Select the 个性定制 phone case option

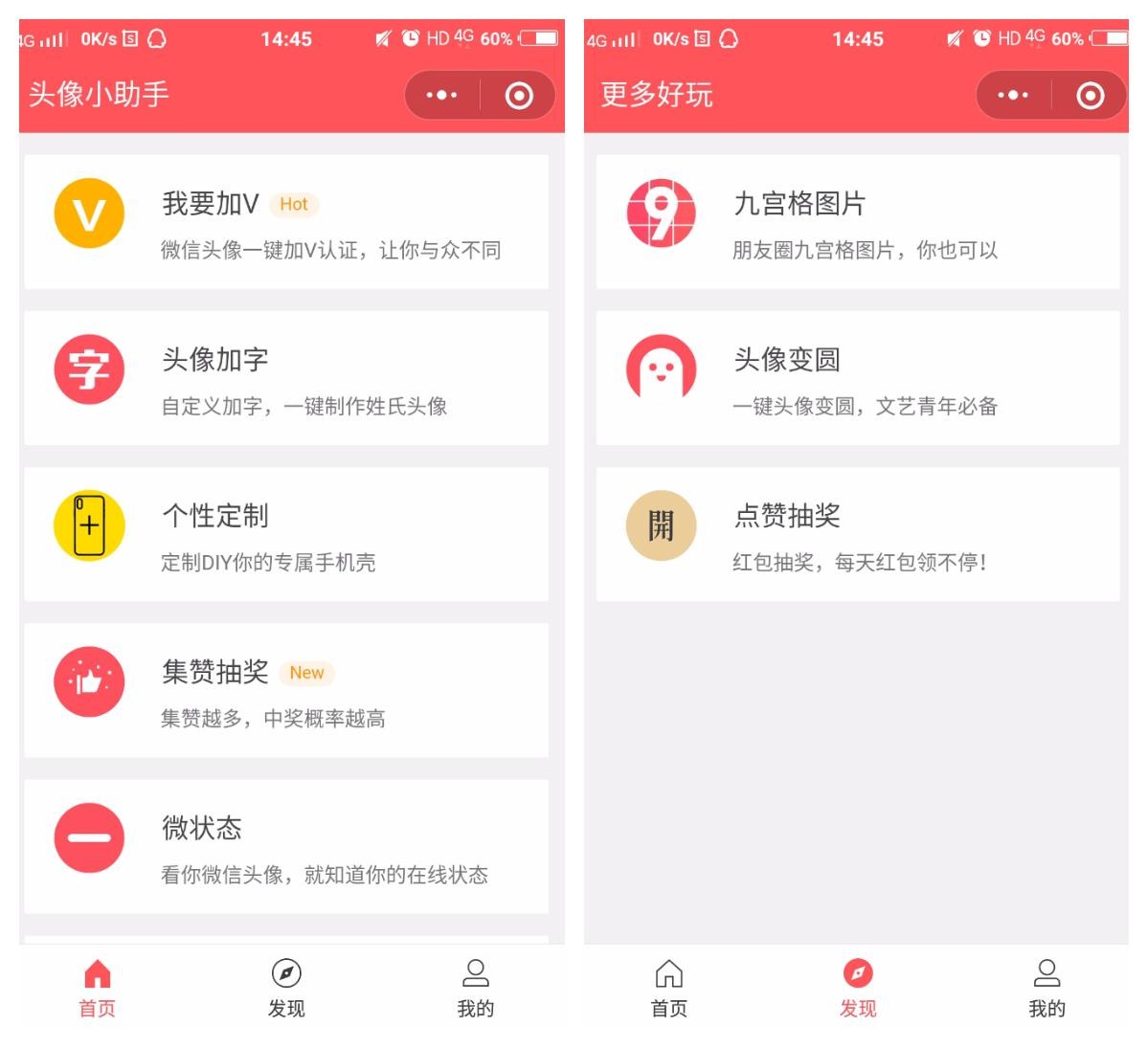(285, 534)
